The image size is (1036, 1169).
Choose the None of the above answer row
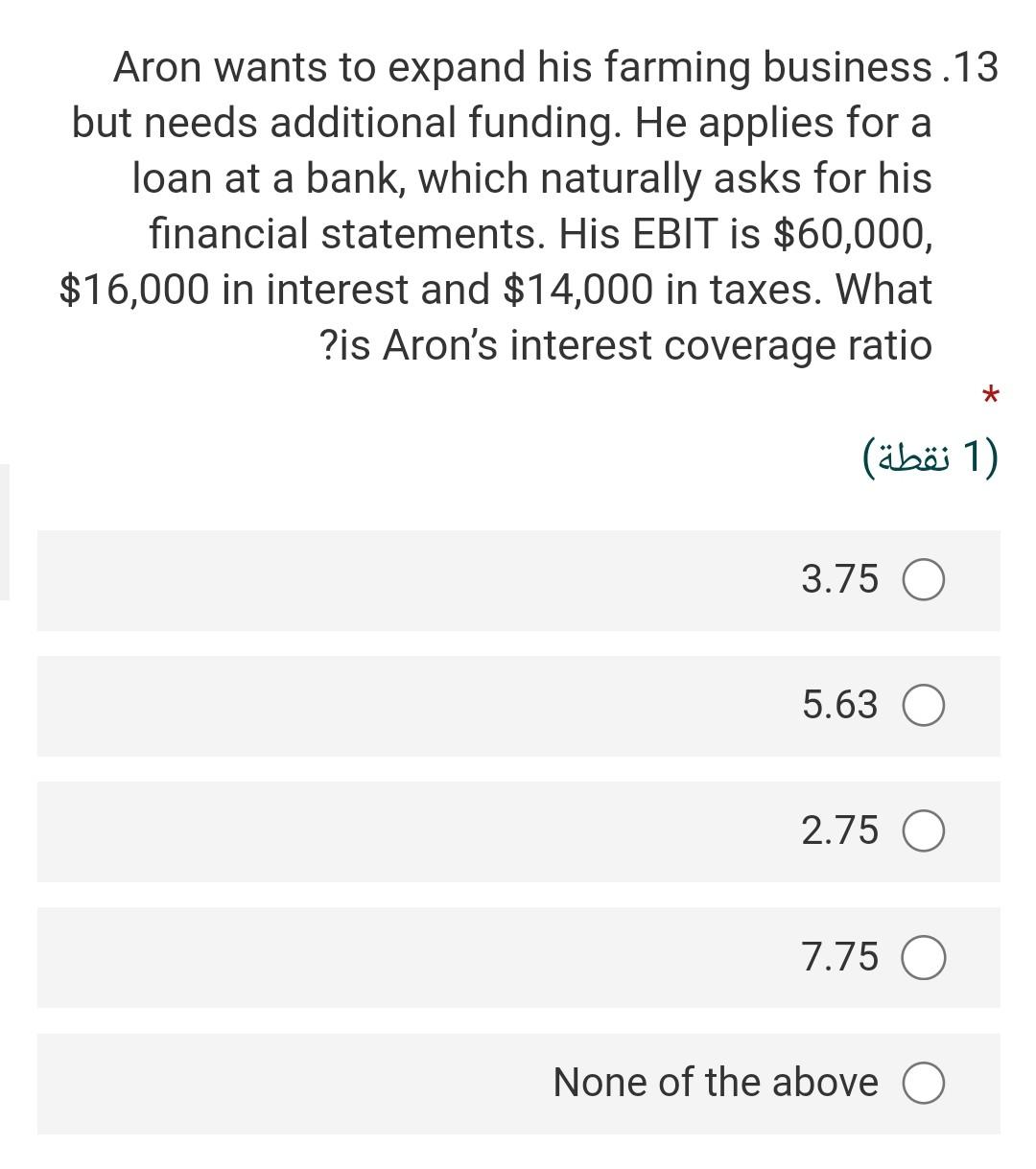pos(715,1083)
